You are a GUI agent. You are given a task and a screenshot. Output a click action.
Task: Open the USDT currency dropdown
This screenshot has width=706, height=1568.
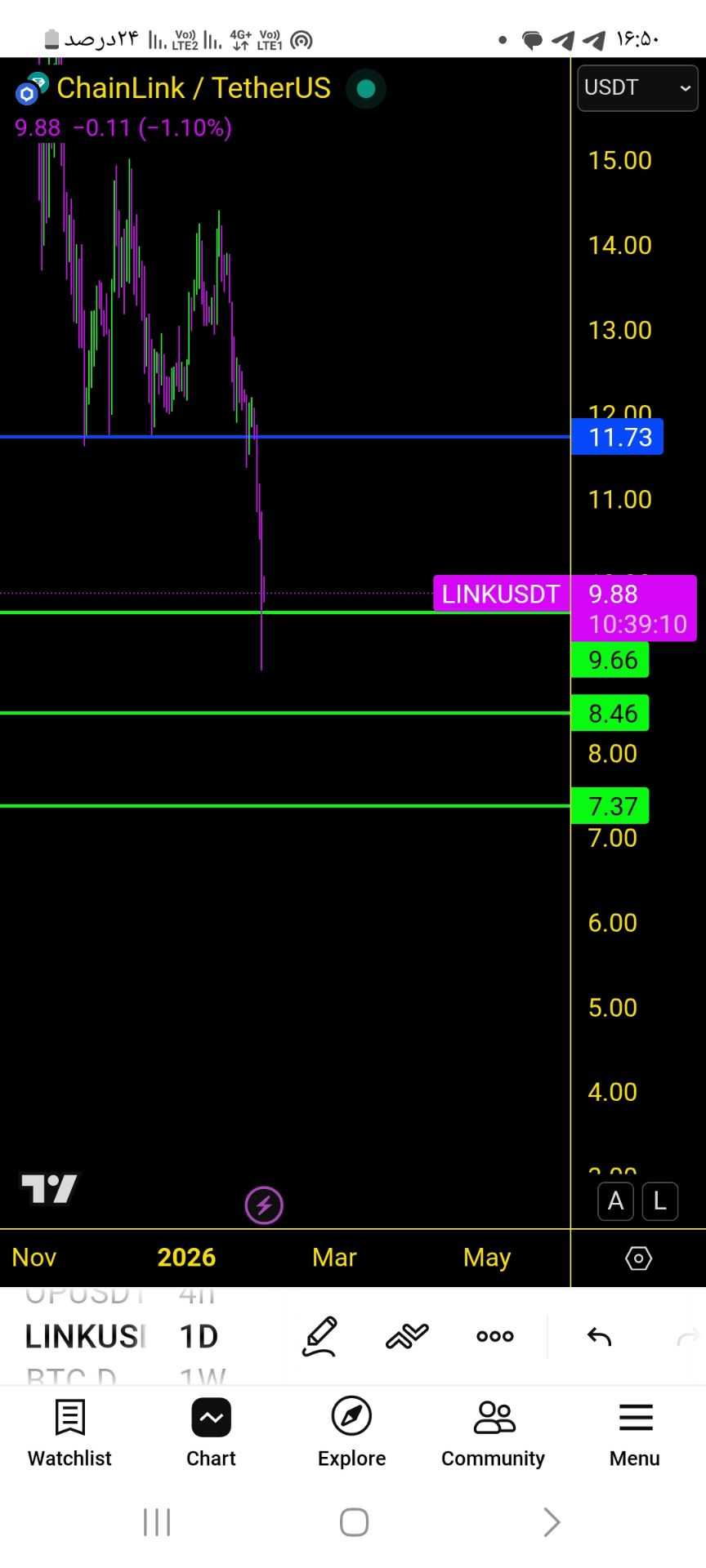(637, 87)
